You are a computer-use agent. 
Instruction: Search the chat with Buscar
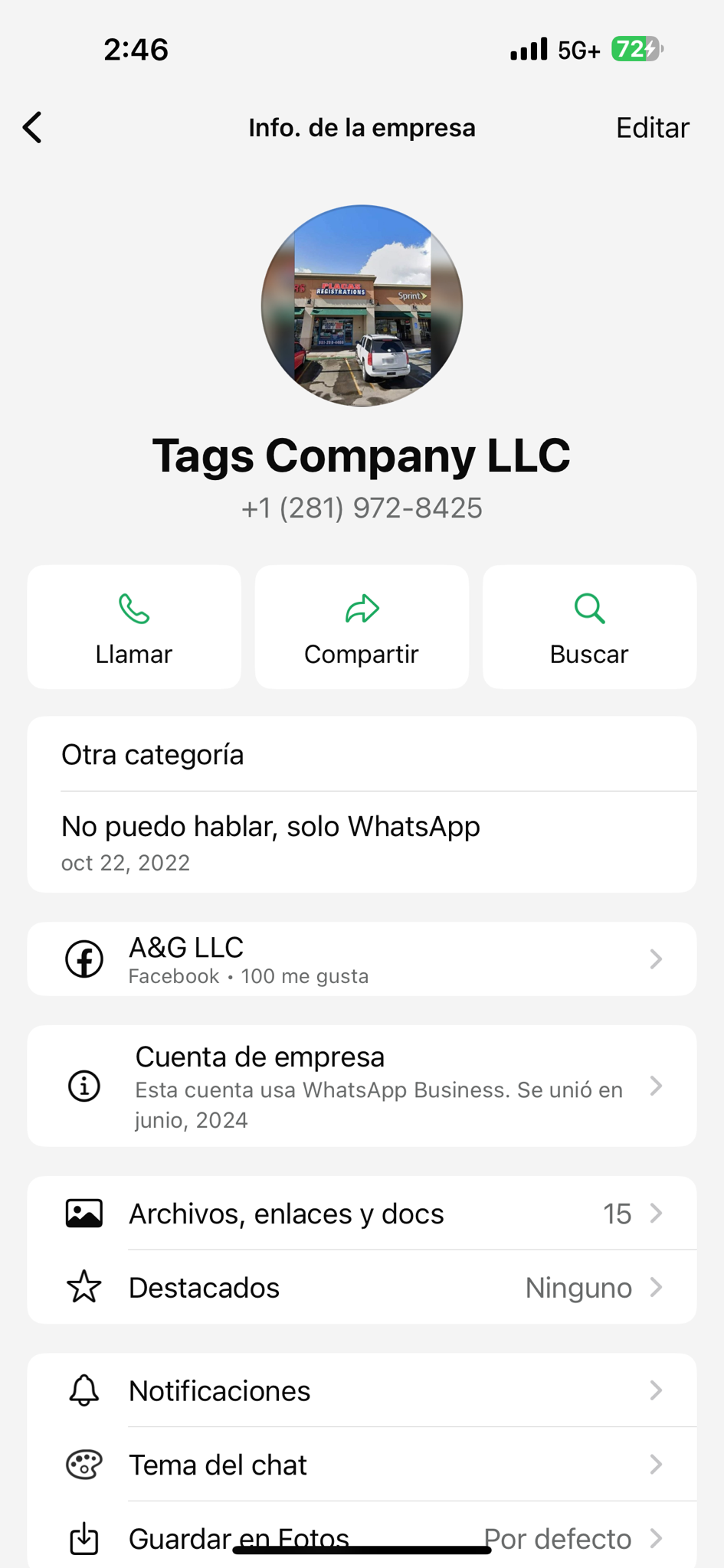589,627
